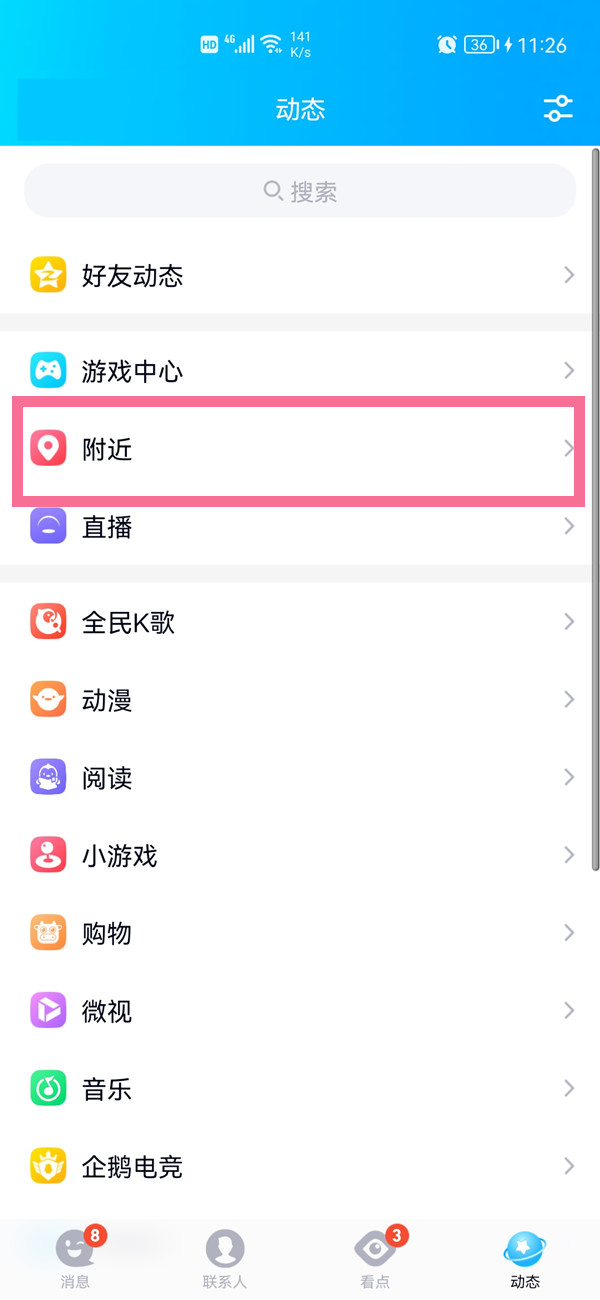Open 微视 short videos

[300, 1011]
